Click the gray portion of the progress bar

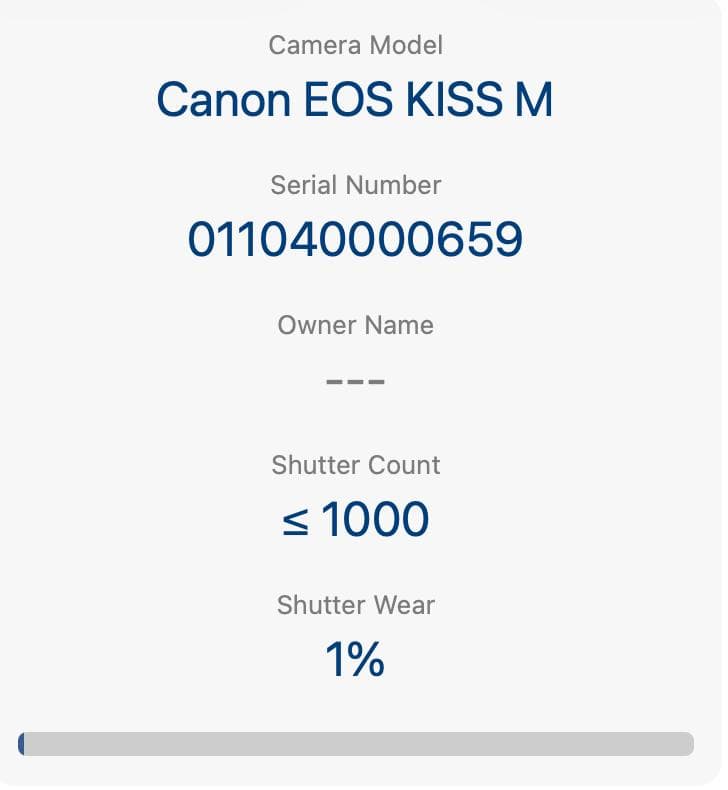coord(400,744)
